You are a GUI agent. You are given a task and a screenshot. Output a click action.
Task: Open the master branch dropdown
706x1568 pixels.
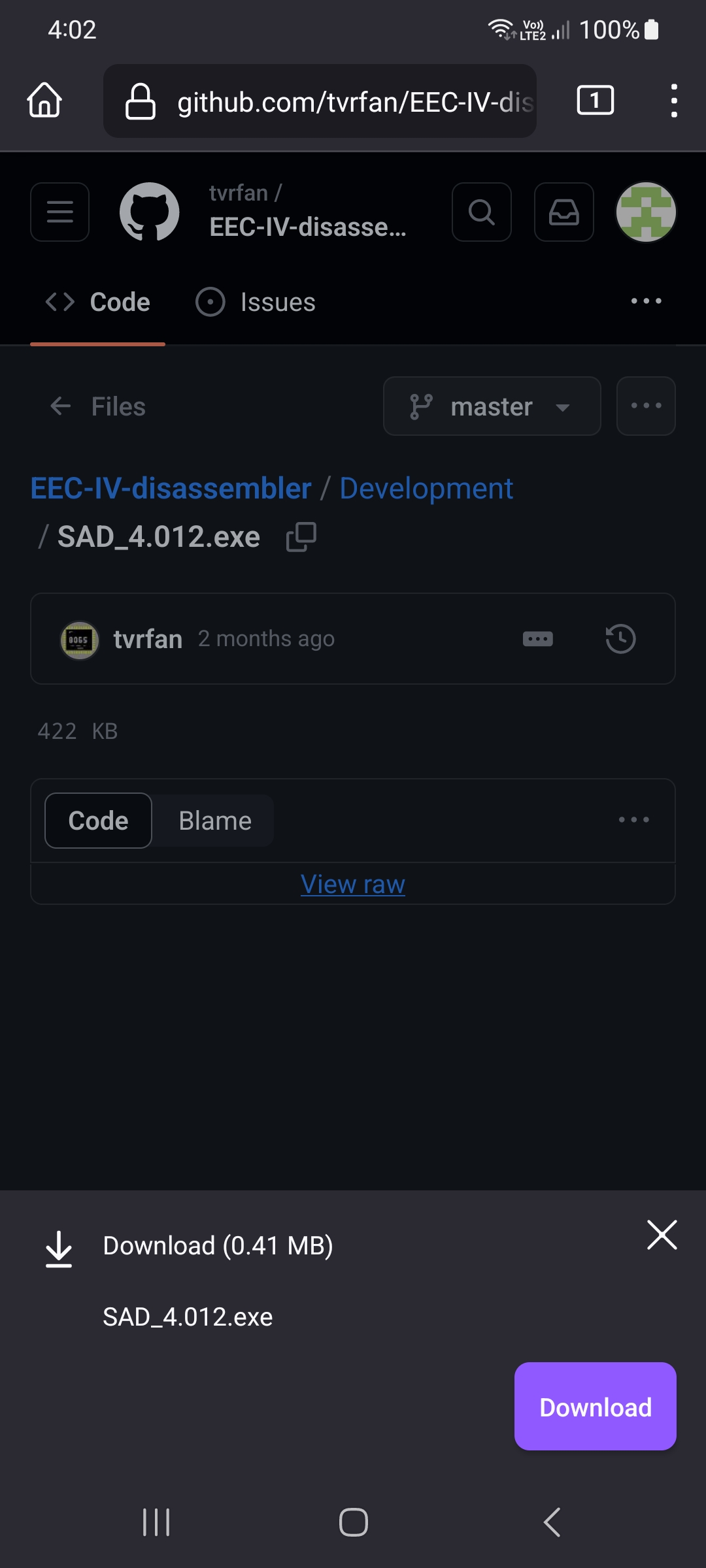click(x=492, y=406)
